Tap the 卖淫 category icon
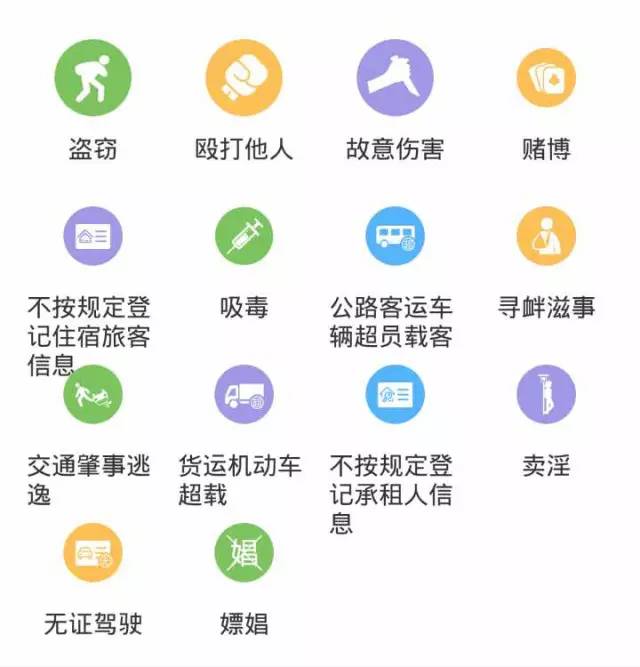This screenshot has width=640, height=667. point(546,393)
